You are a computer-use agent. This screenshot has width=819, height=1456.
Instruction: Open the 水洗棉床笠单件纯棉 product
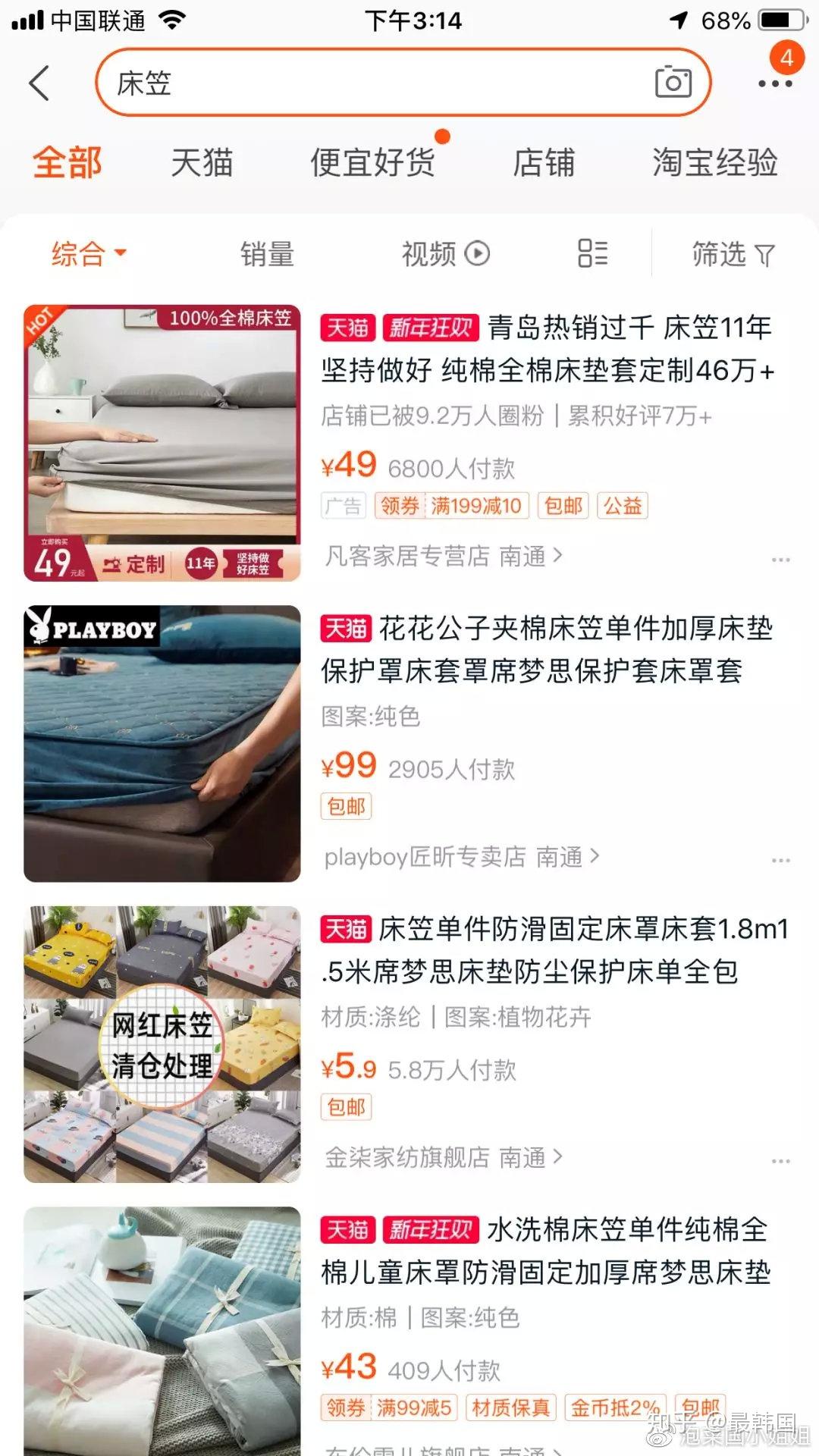point(546,1250)
